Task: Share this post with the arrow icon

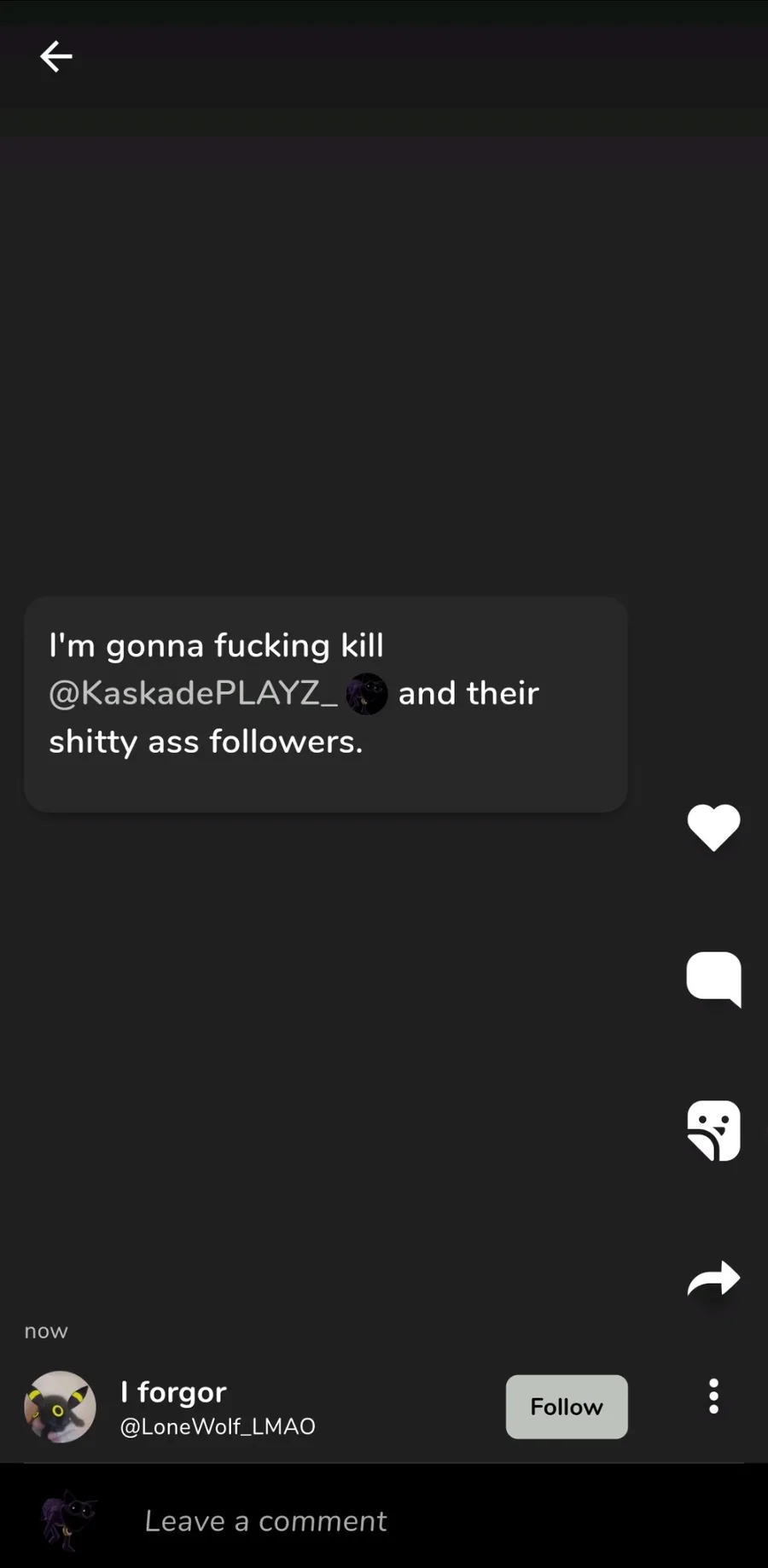Action: point(713,1279)
